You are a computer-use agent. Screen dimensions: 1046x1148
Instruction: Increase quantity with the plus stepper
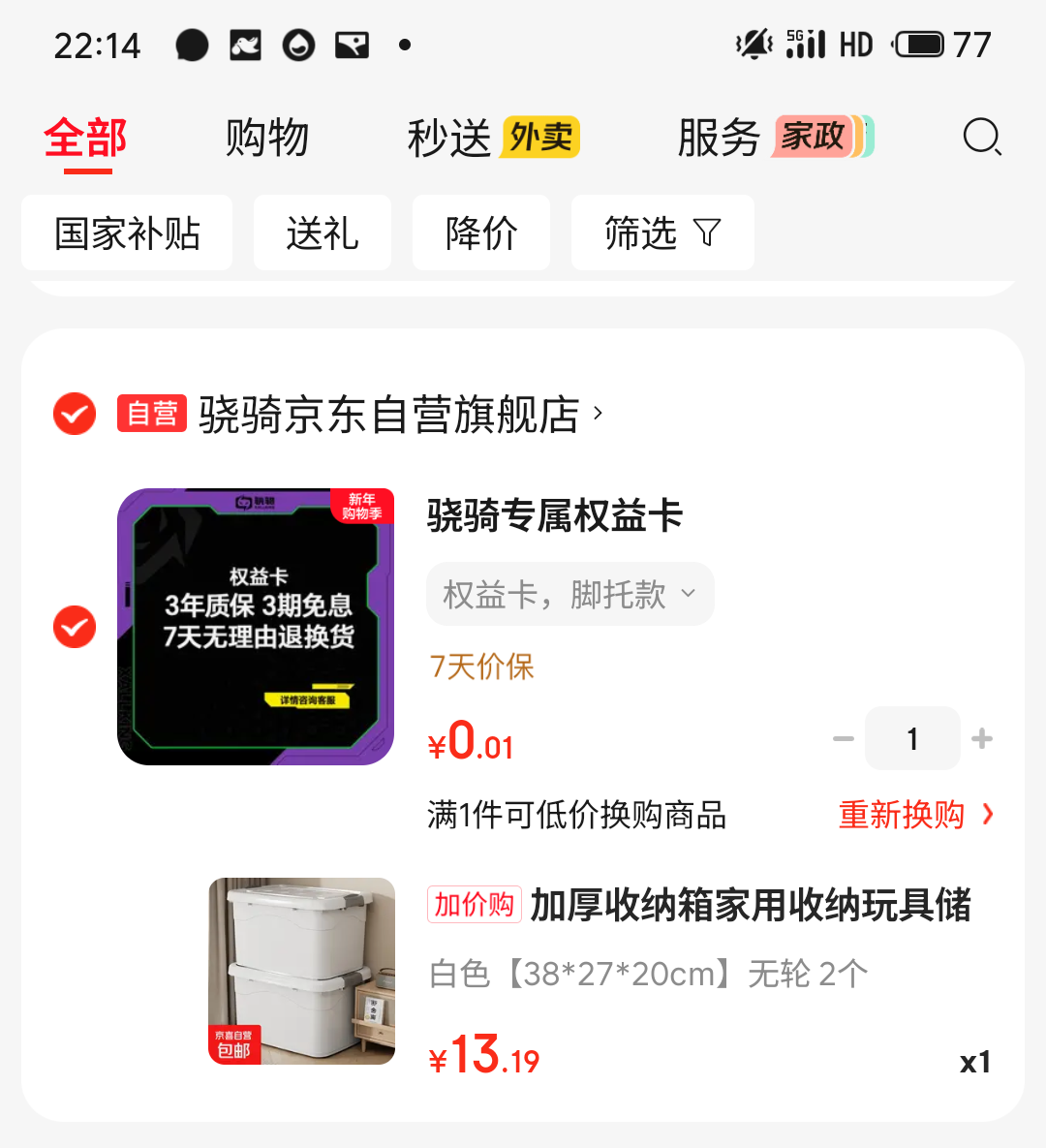(x=981, y=738)
